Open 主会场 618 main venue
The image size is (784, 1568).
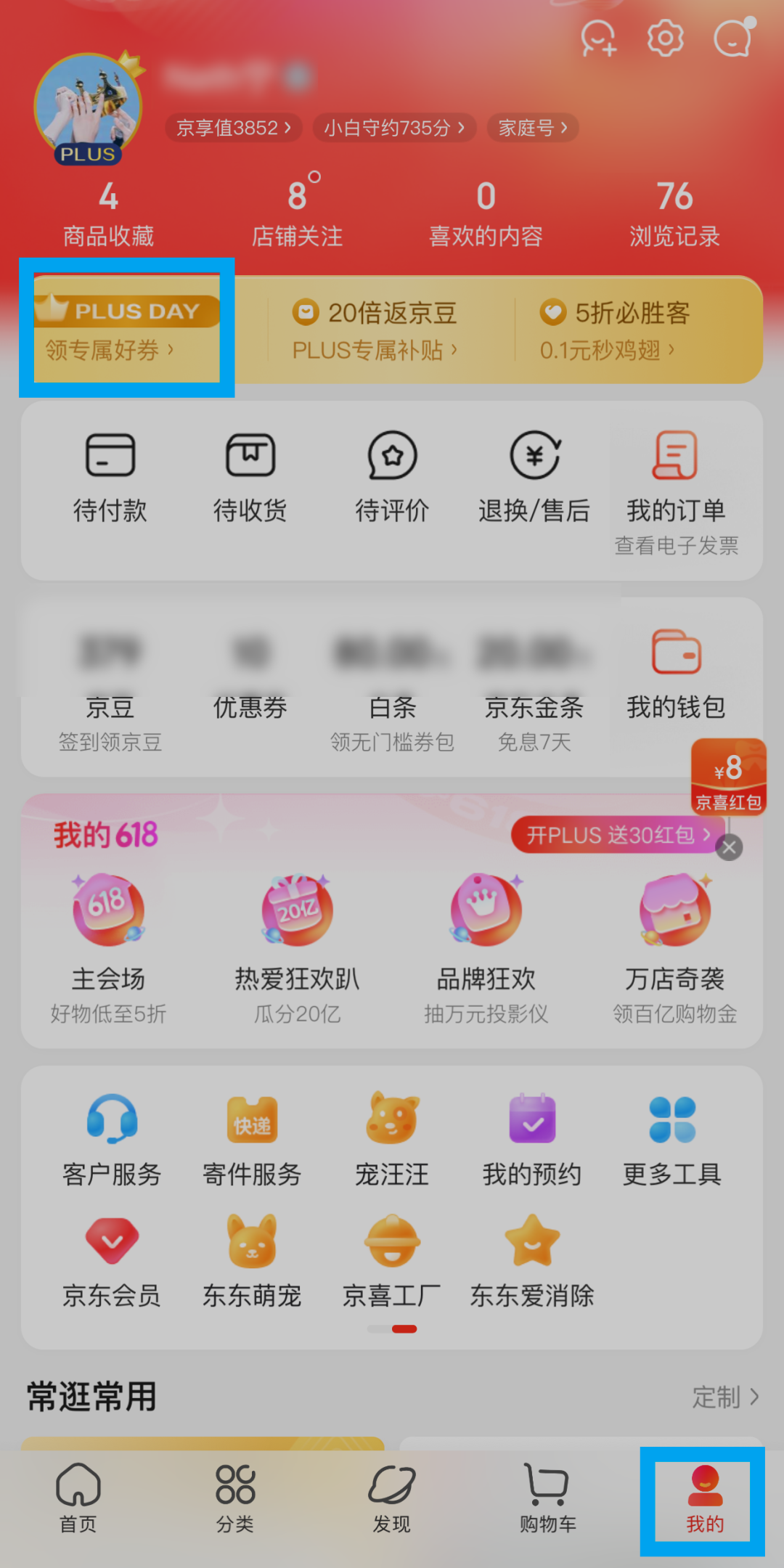[x=108, y=948]
